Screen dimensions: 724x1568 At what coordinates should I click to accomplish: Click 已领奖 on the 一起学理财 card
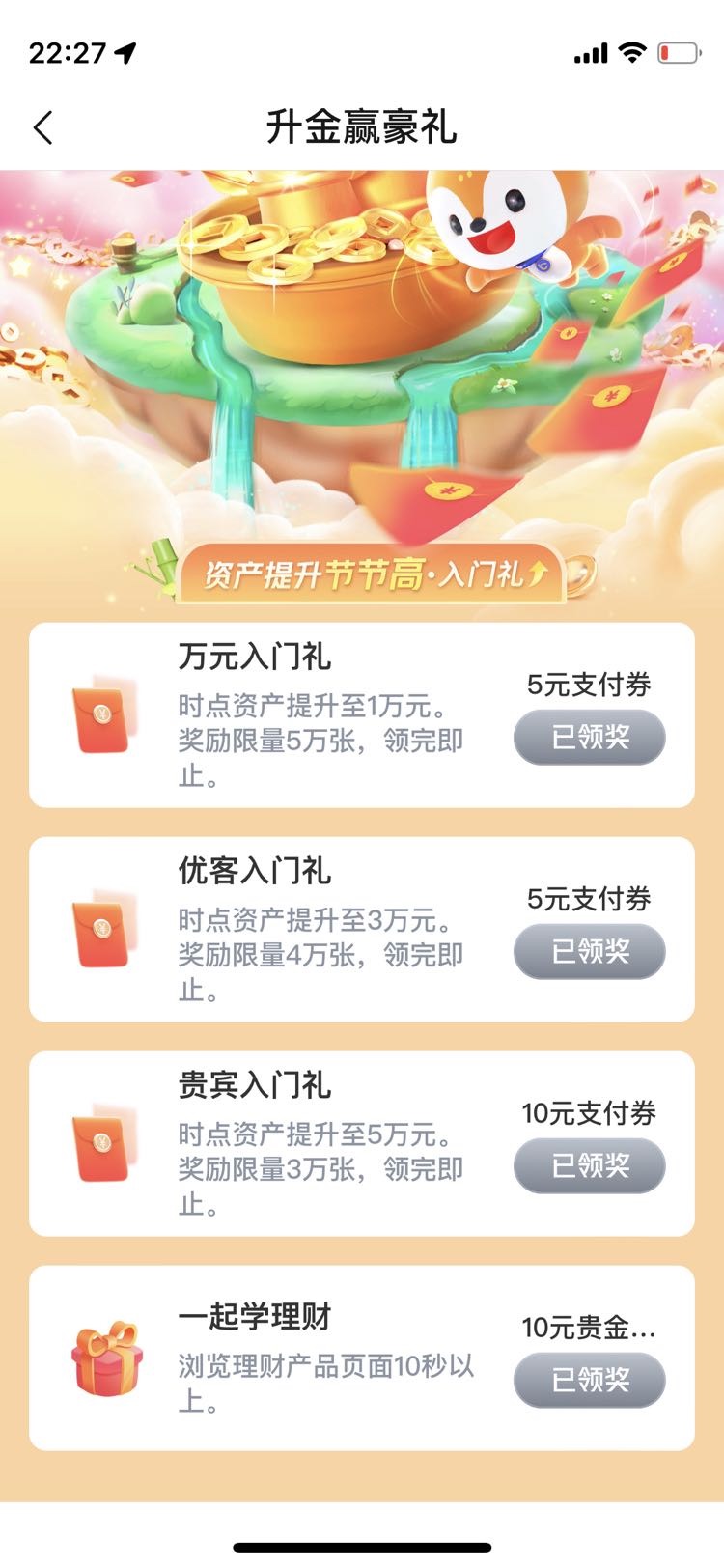pos(589,1381)
